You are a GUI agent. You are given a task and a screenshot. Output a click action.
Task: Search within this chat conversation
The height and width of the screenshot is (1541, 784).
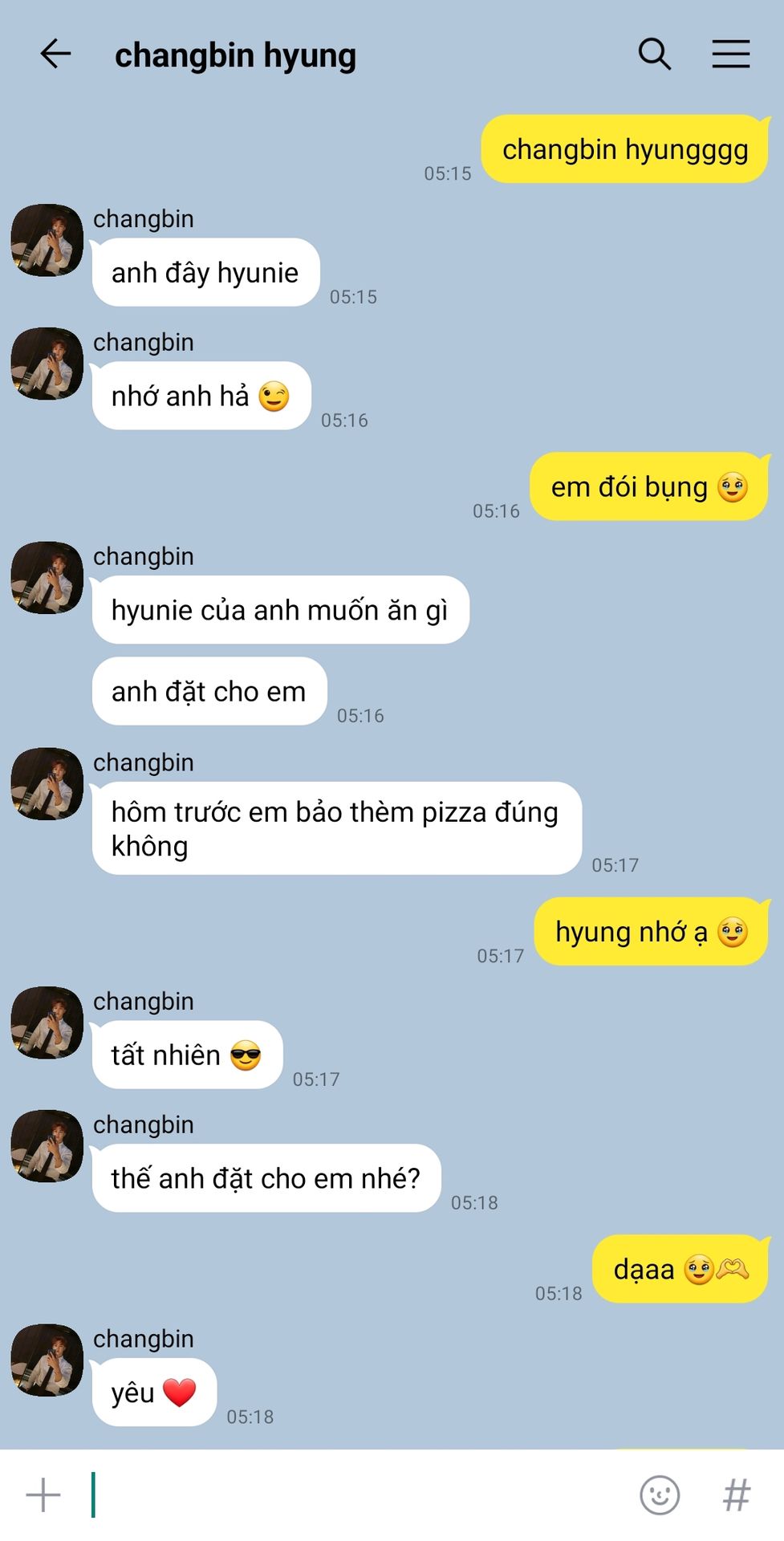[654, 55]
